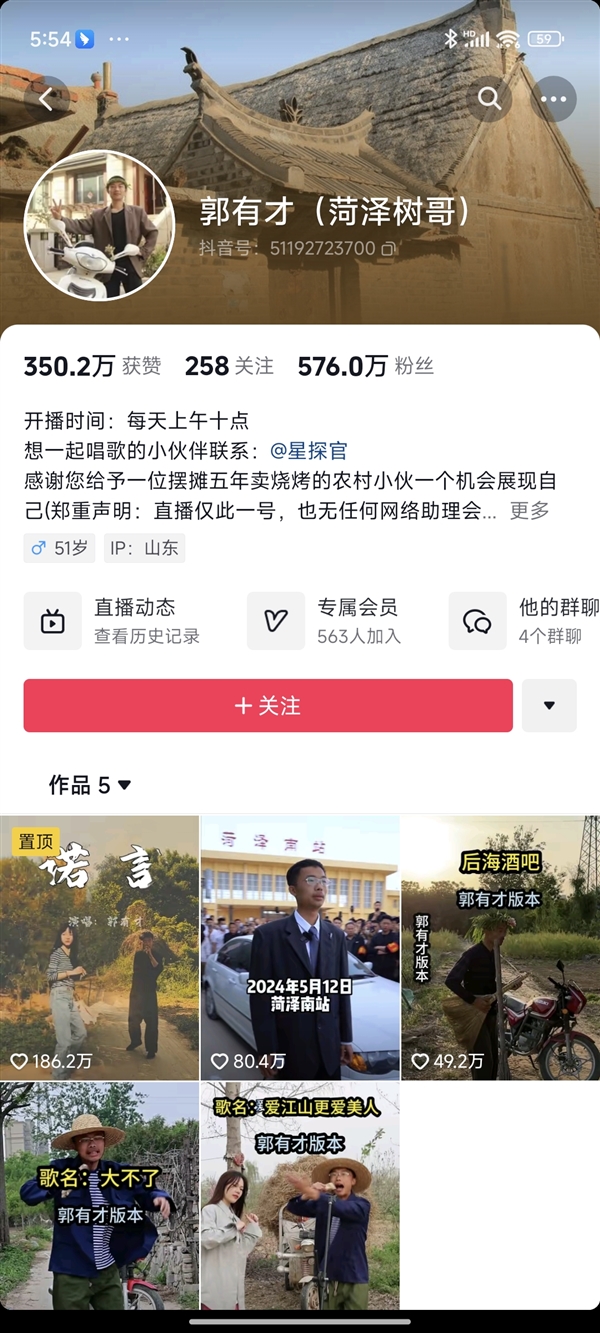Open the 576.0万 粉丝 followers list
Image resolution: width=600 pixels, height=1333 pixels.
[365, 366]
